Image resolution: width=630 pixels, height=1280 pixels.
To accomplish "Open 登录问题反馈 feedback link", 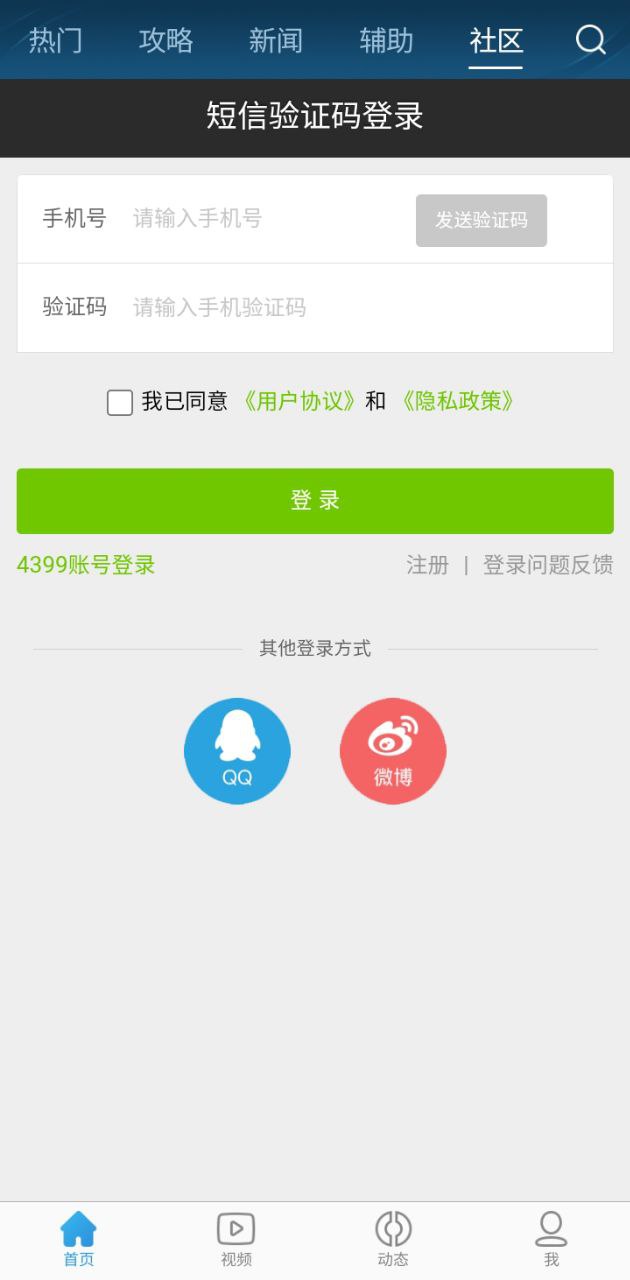I will (x=548, y=565).
